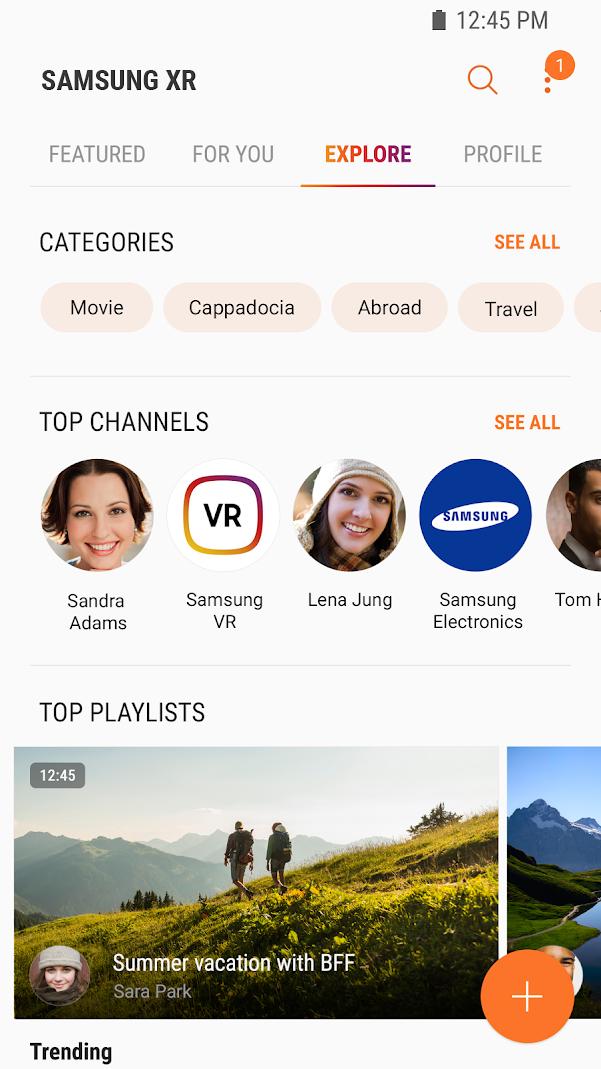601x1069 pixels.
Task: Tap the Travel category chip
Action: (x=511, y=307)
